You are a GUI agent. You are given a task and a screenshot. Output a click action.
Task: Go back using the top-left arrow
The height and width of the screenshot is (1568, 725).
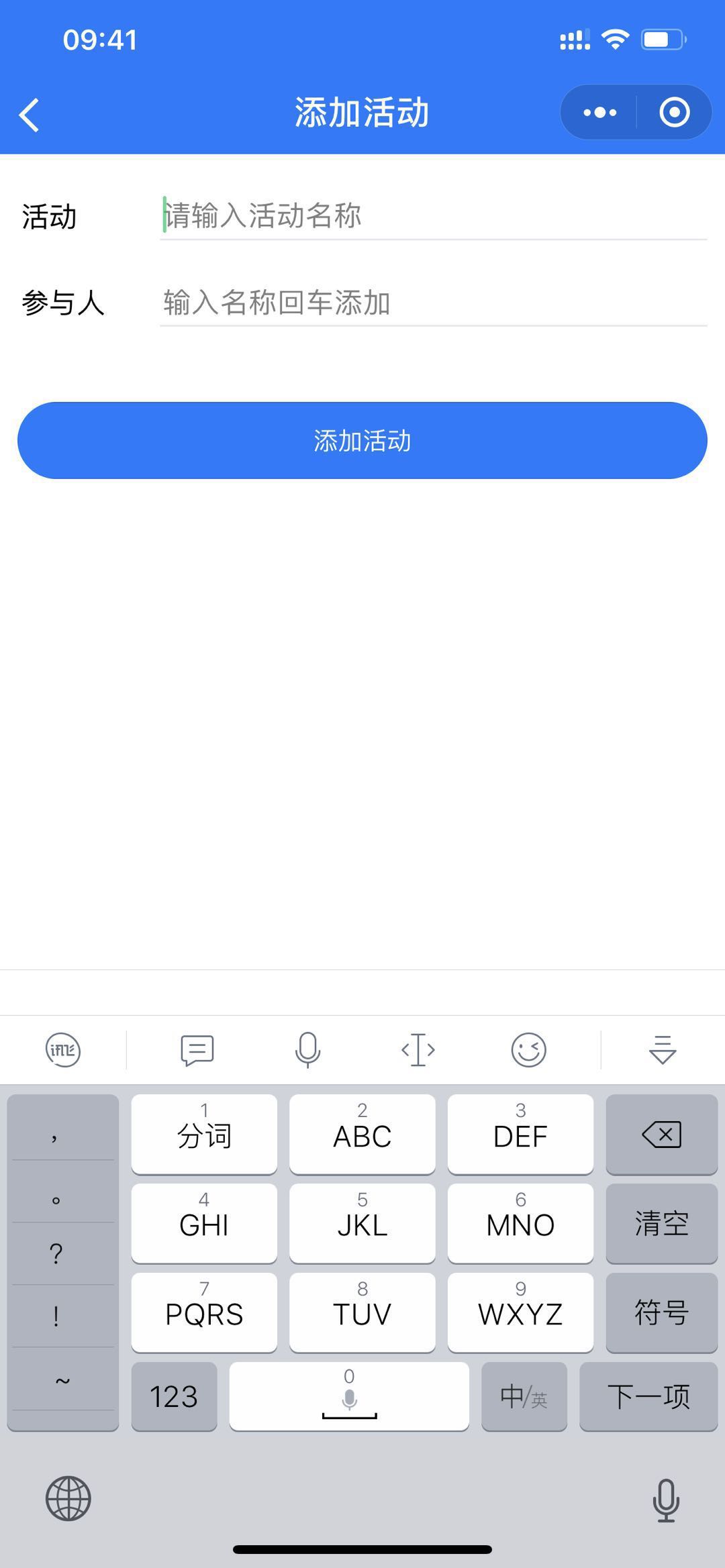click(x=30, y=115)
